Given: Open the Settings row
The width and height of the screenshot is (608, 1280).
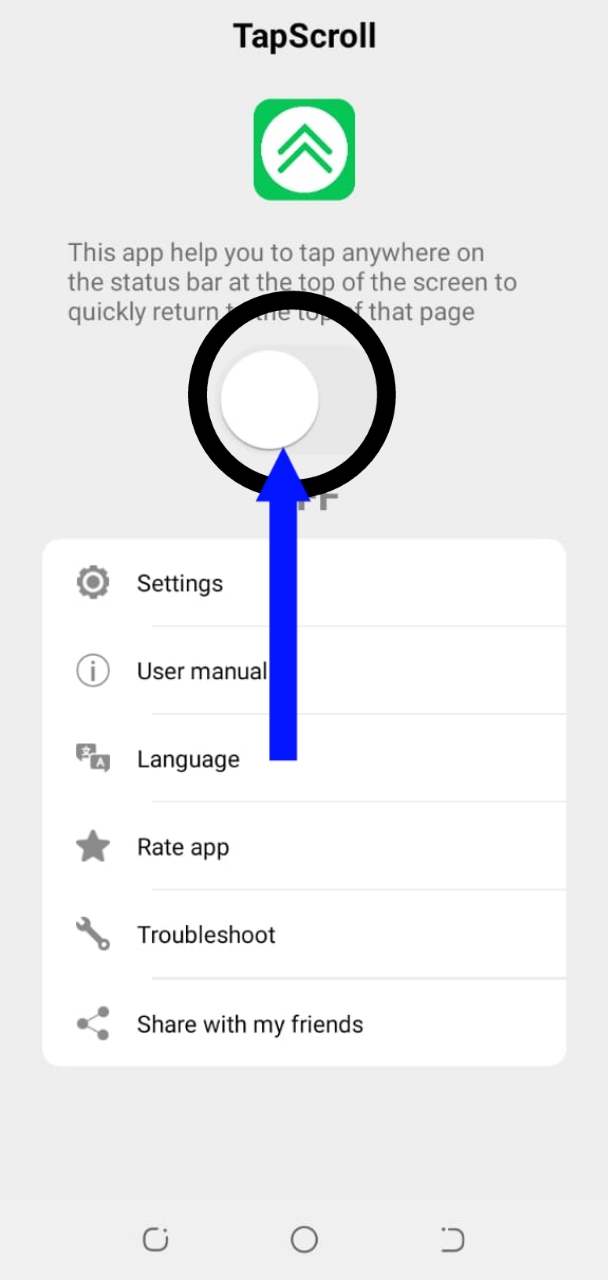Looking at the screenshot, I should tap(304, 583).
